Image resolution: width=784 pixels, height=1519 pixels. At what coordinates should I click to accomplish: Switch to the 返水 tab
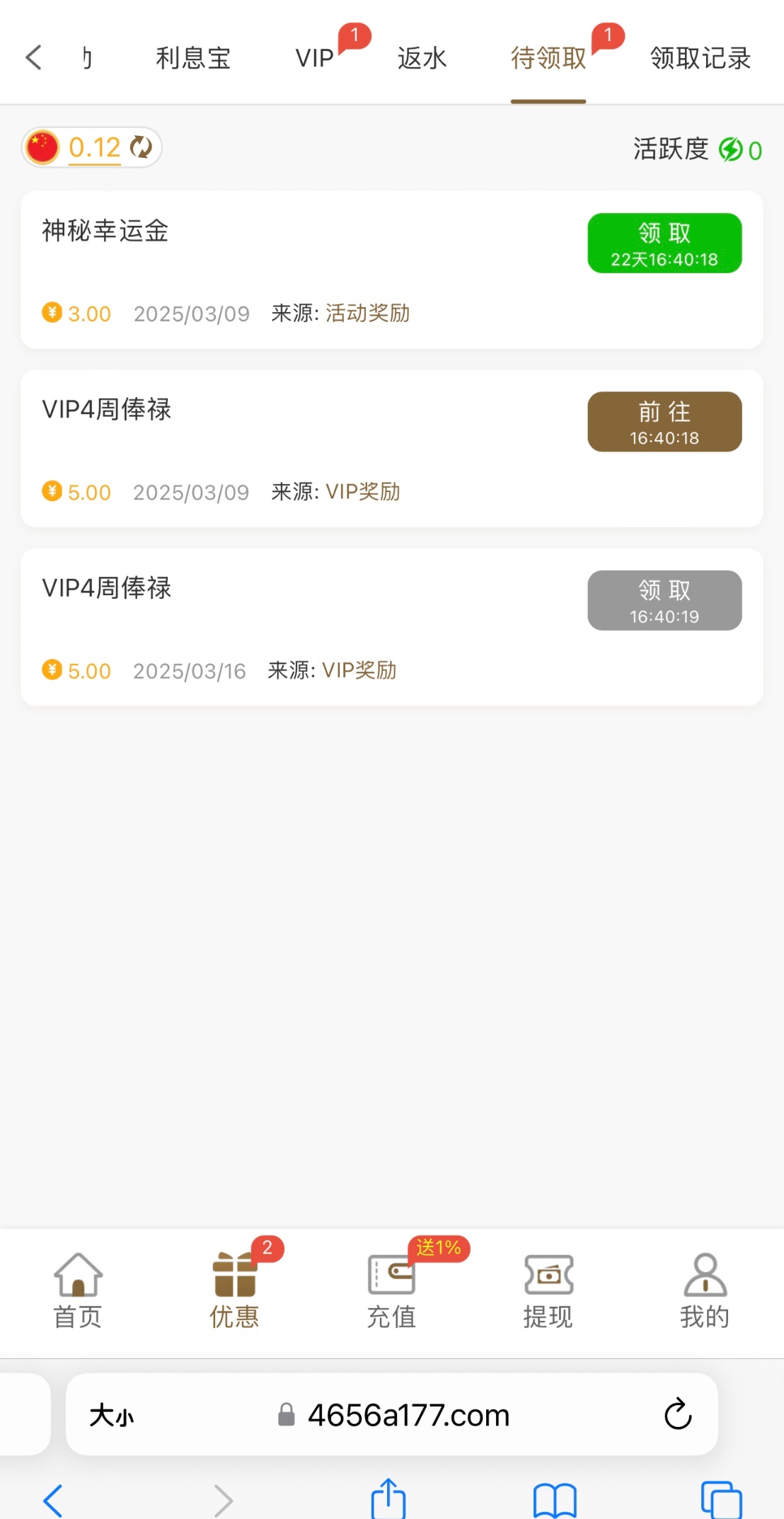point(422,58)
